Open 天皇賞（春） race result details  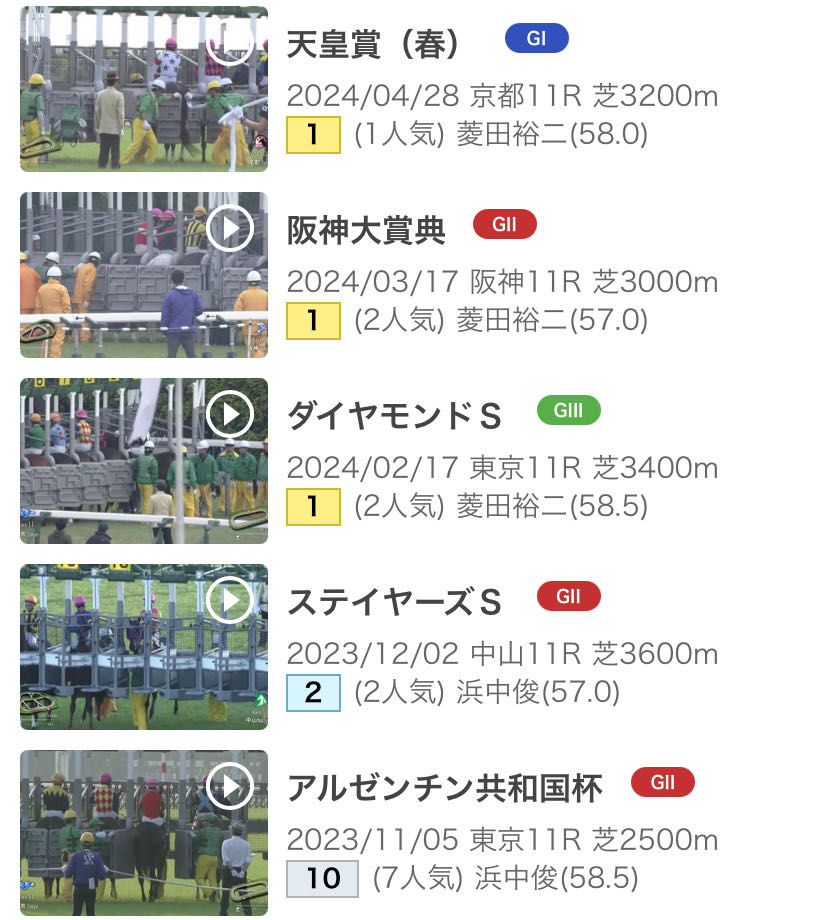(x=373, y=44)
